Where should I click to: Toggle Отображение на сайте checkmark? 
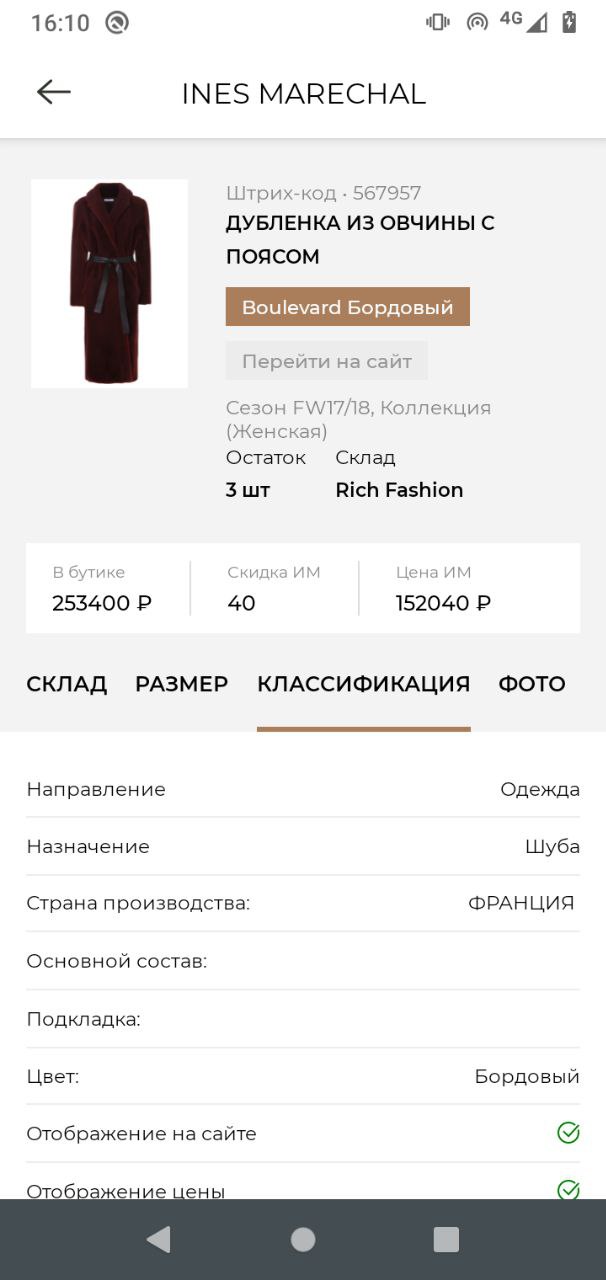(568, 1133)
